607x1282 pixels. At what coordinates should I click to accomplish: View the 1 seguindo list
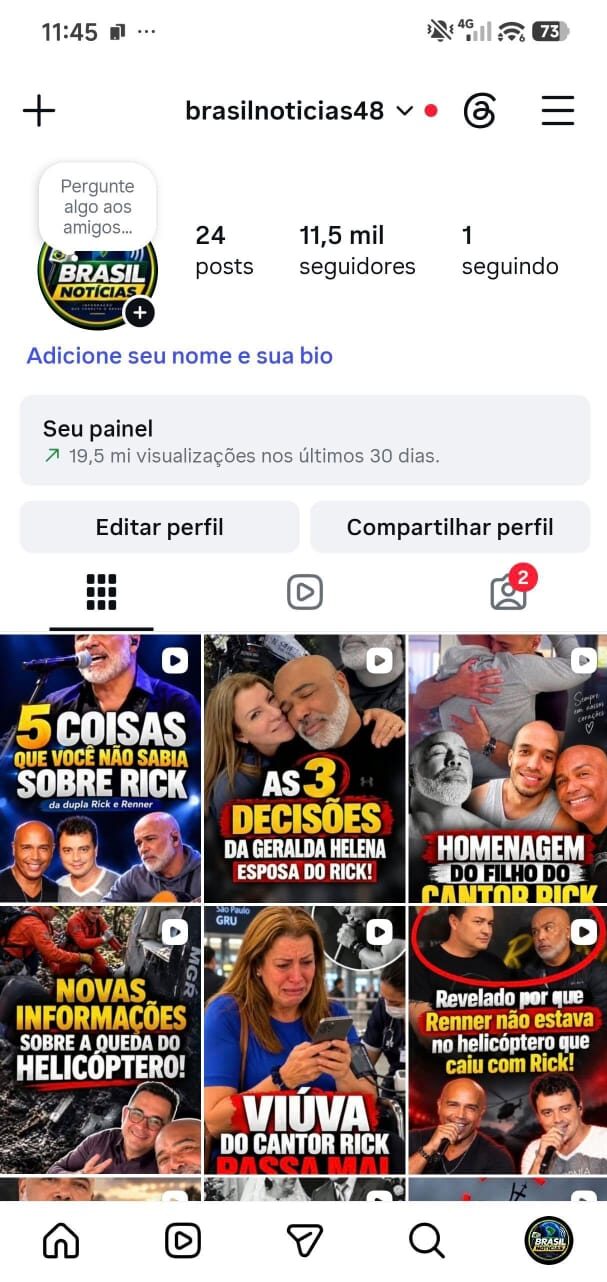(x=510, y=250)
